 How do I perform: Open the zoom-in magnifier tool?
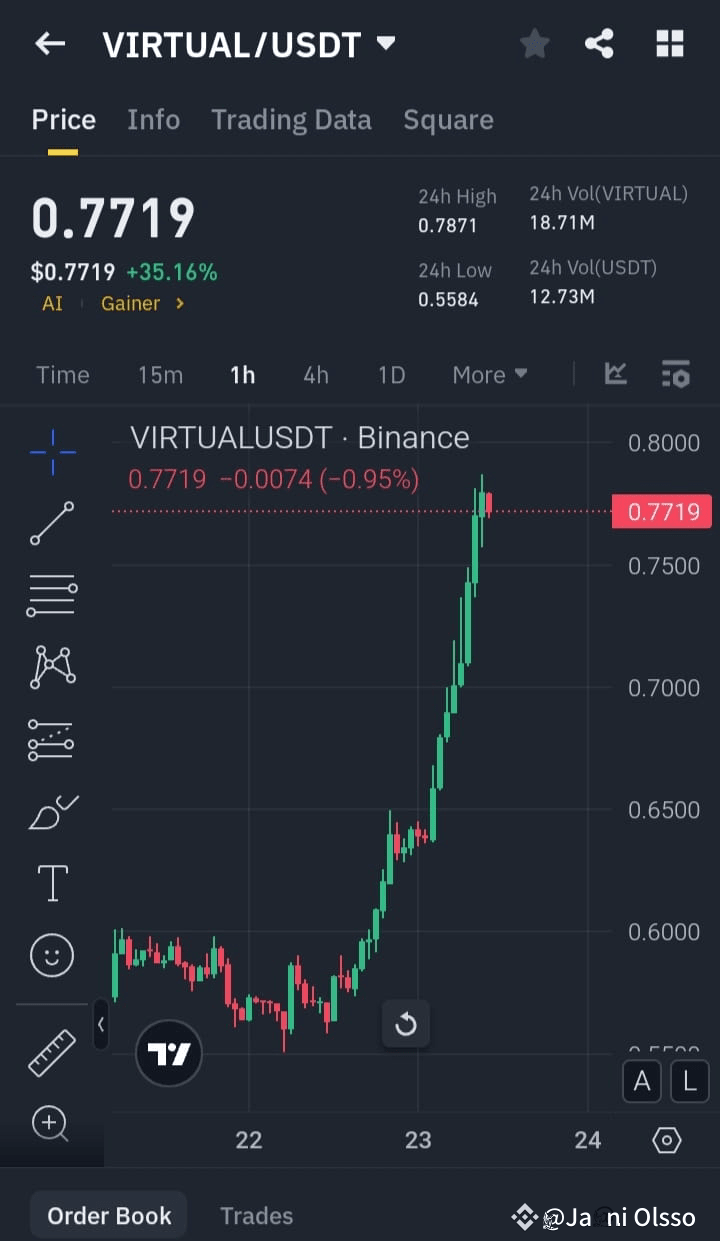(51, 1124)
